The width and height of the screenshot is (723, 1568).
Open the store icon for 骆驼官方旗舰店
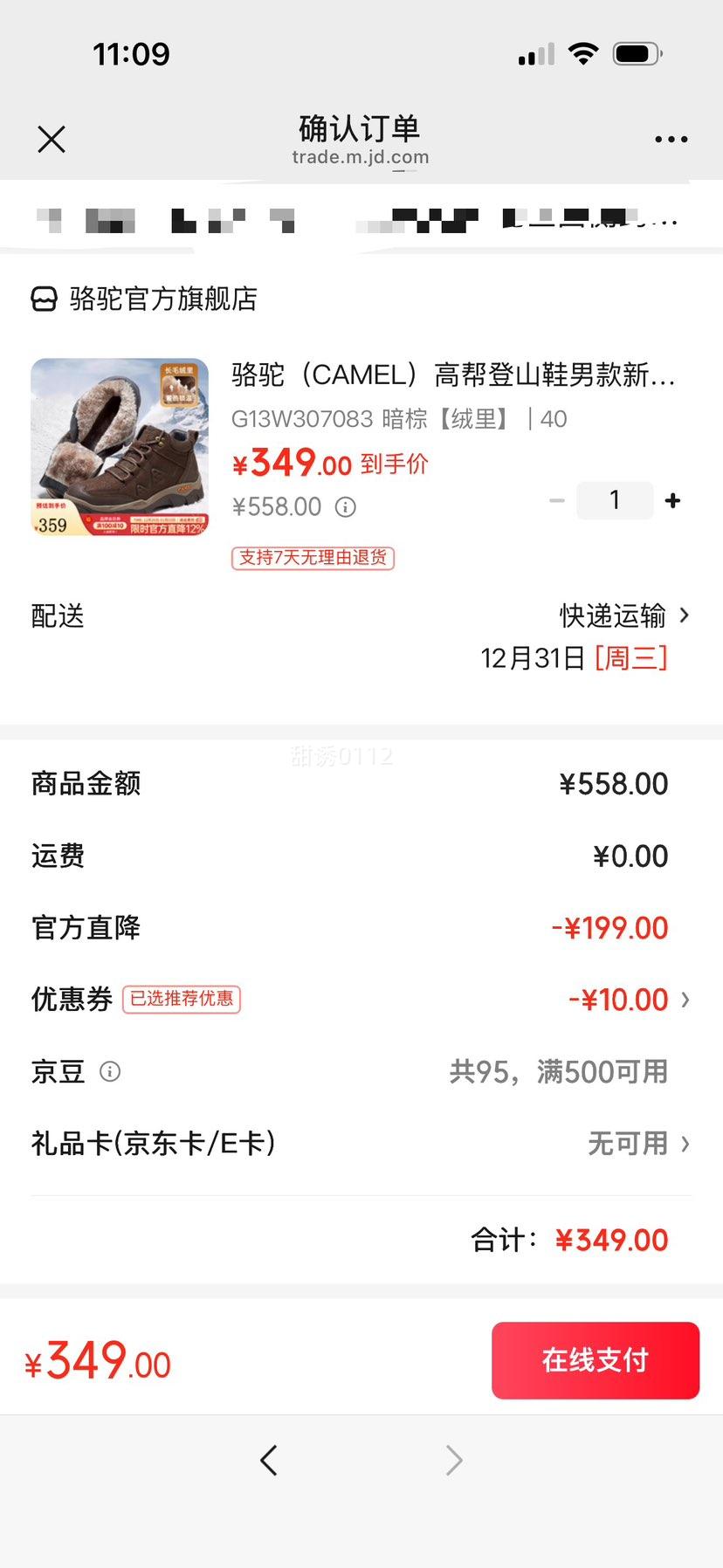tap(41, 299)
